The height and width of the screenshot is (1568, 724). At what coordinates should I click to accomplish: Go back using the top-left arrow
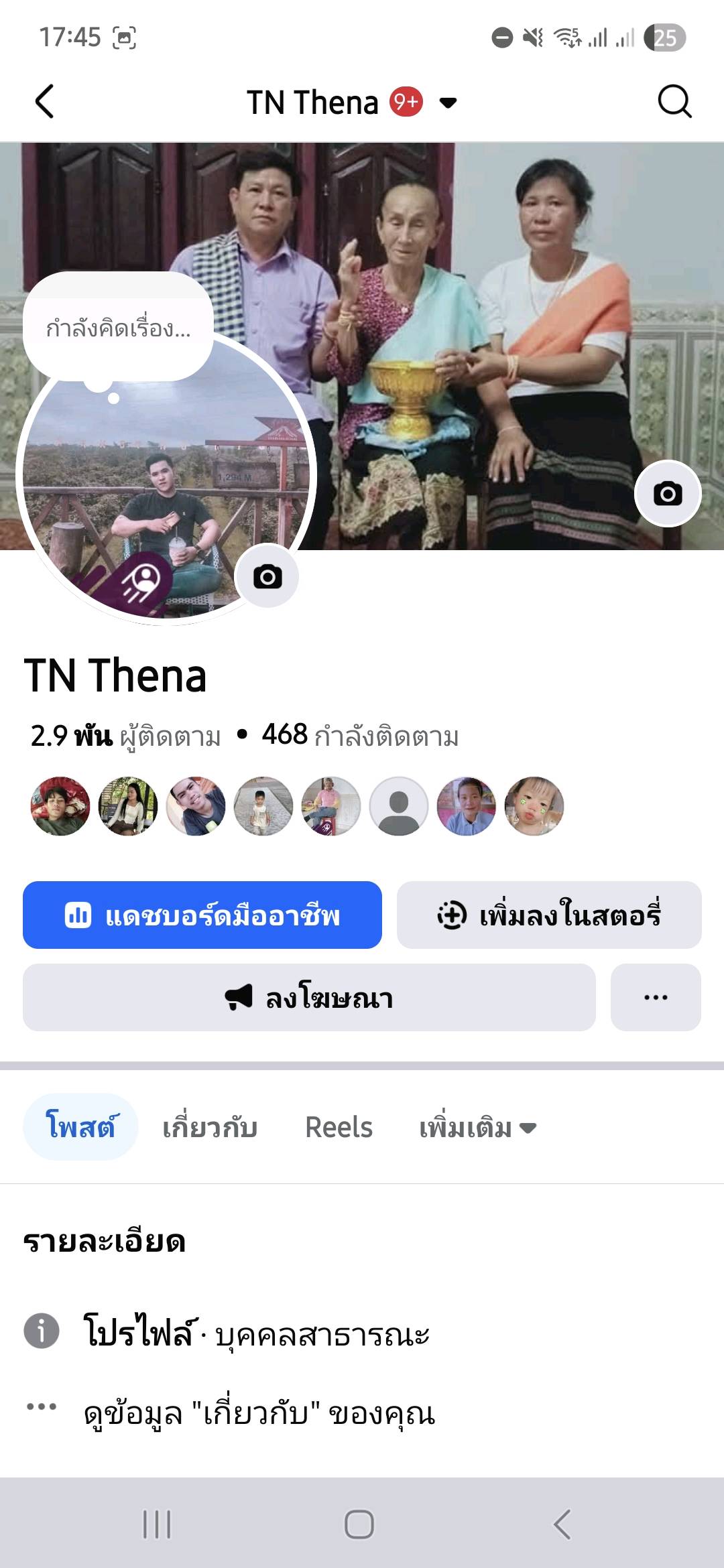(x=44, y=102)
